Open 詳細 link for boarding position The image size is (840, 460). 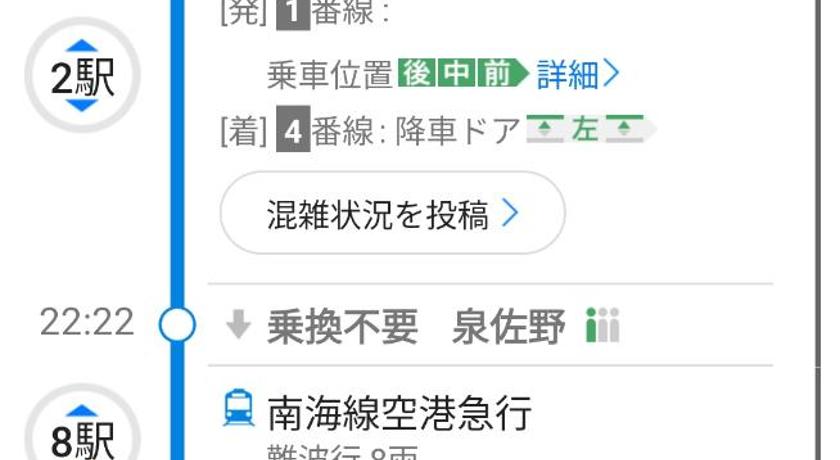[x=578, y=73]
